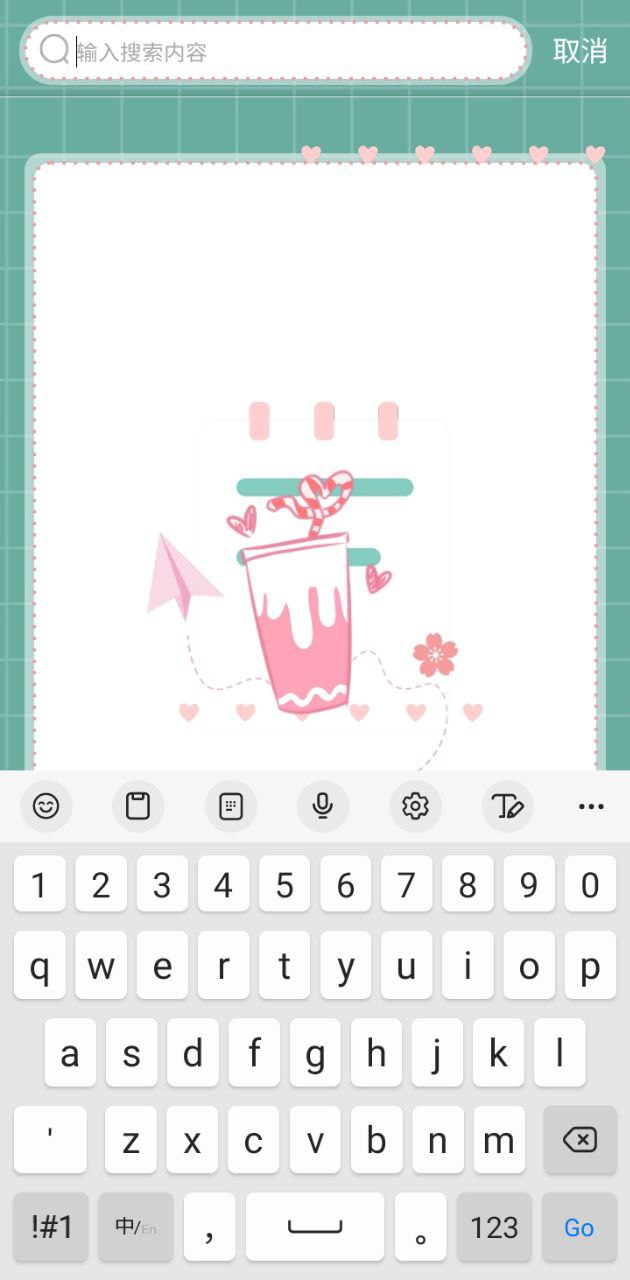Tap the space bar
630x1280 pixels.
pos(315,1227)
